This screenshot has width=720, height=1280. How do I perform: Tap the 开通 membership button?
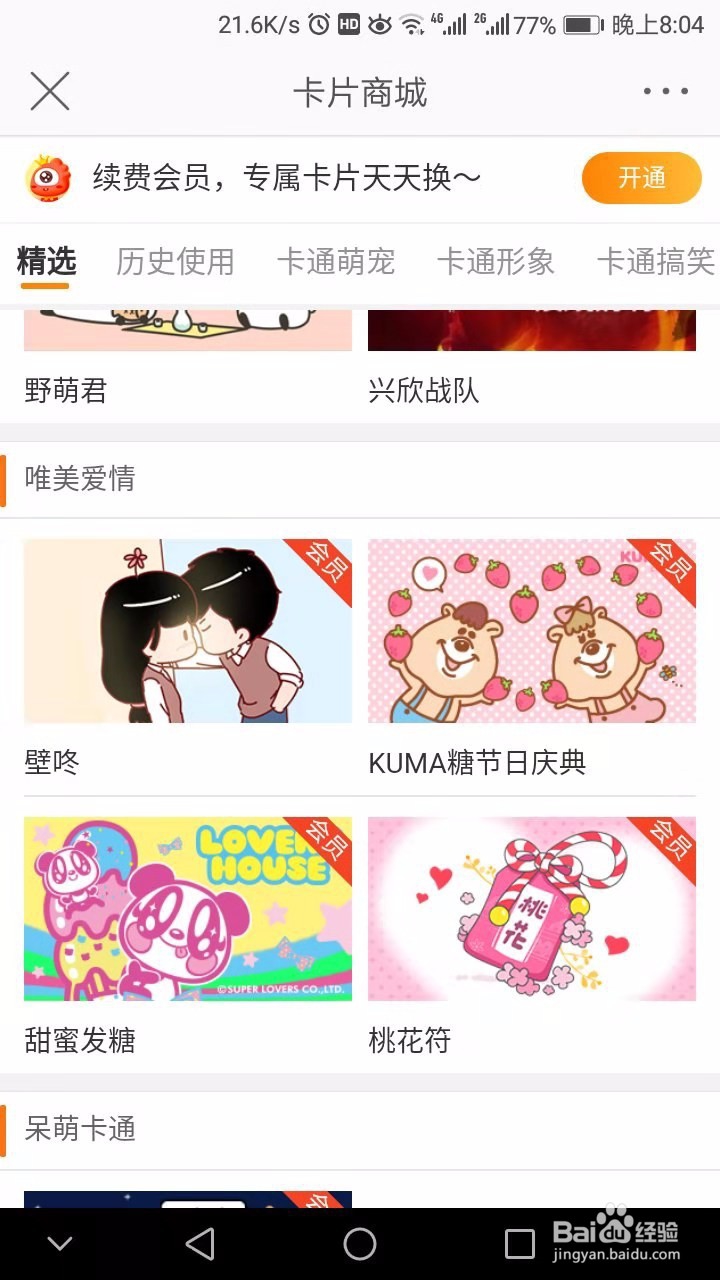(x=641, y=176)
